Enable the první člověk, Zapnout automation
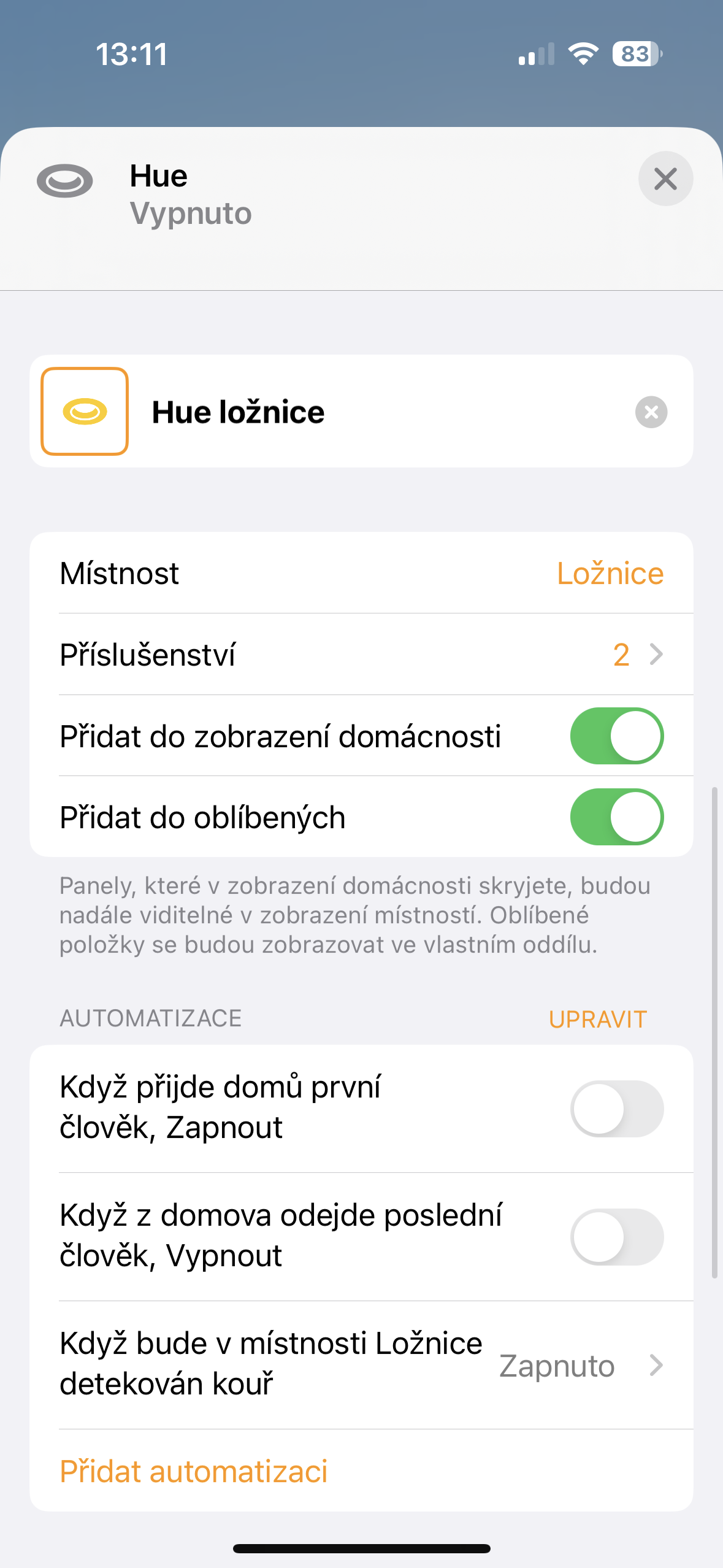 pyautogui.click(x=616, y=1109)
